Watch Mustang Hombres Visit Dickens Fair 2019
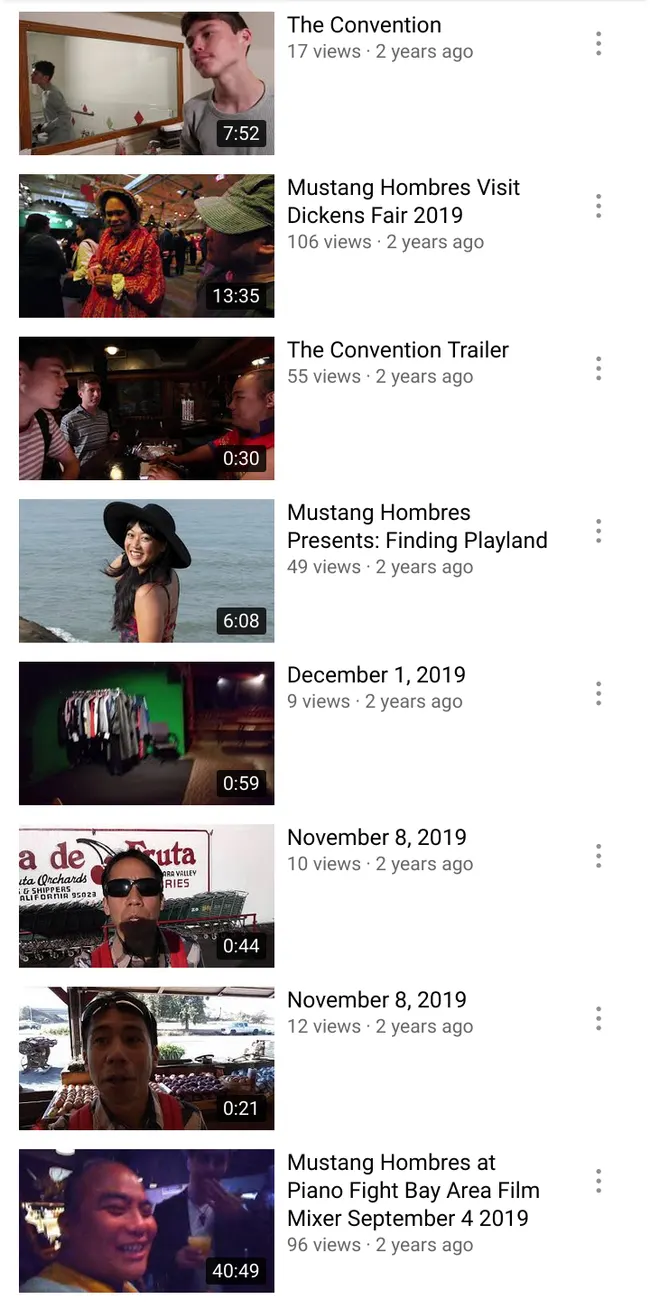This screenshot has height=1308, width=650. pos(146,246)
